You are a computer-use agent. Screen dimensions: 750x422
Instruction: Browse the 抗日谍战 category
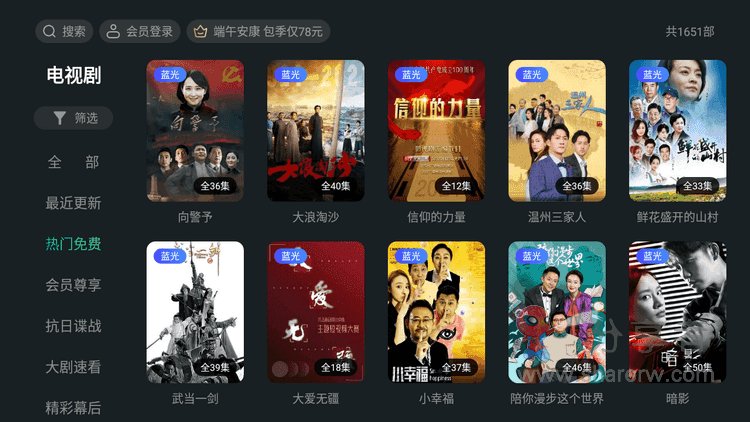(73, 326)
